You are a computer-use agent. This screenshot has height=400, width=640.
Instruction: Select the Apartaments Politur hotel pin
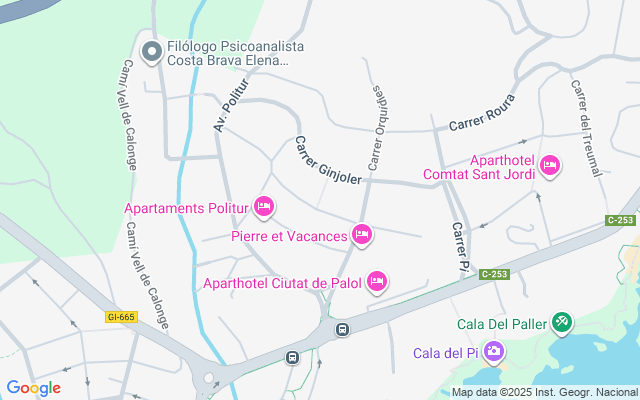click(264, 207)
